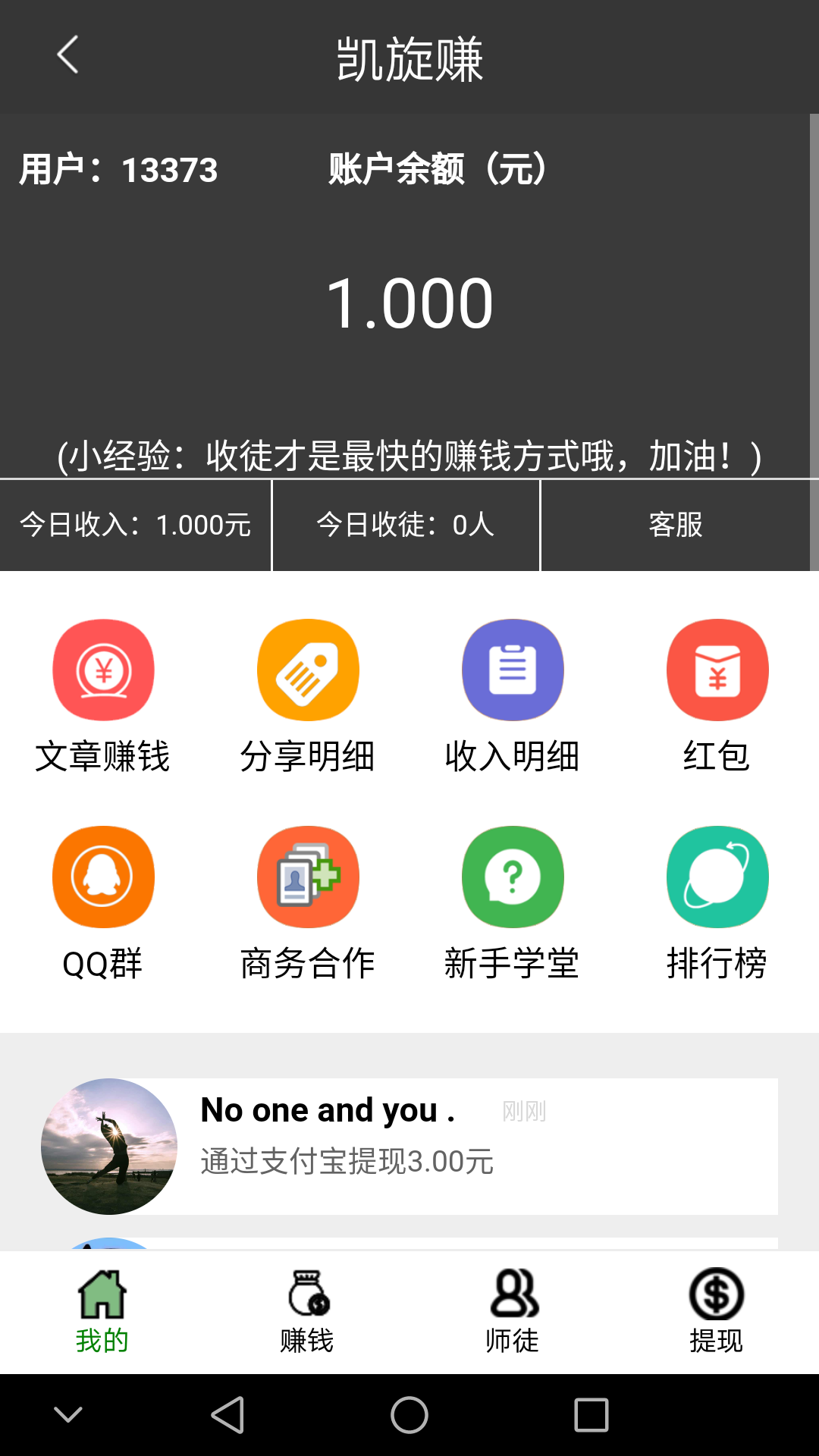
Task: Open 新手学堂 beginner tutorial icon
Action: 513,877
